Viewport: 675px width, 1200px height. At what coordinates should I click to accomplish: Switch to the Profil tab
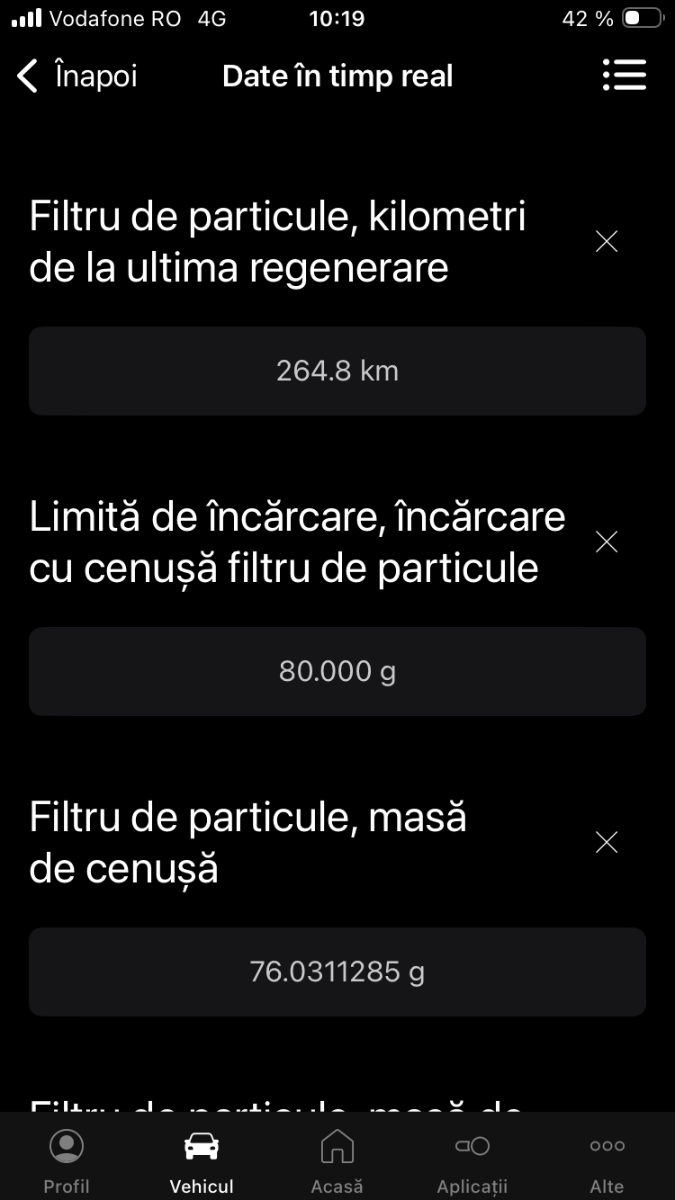(66, 1160)
